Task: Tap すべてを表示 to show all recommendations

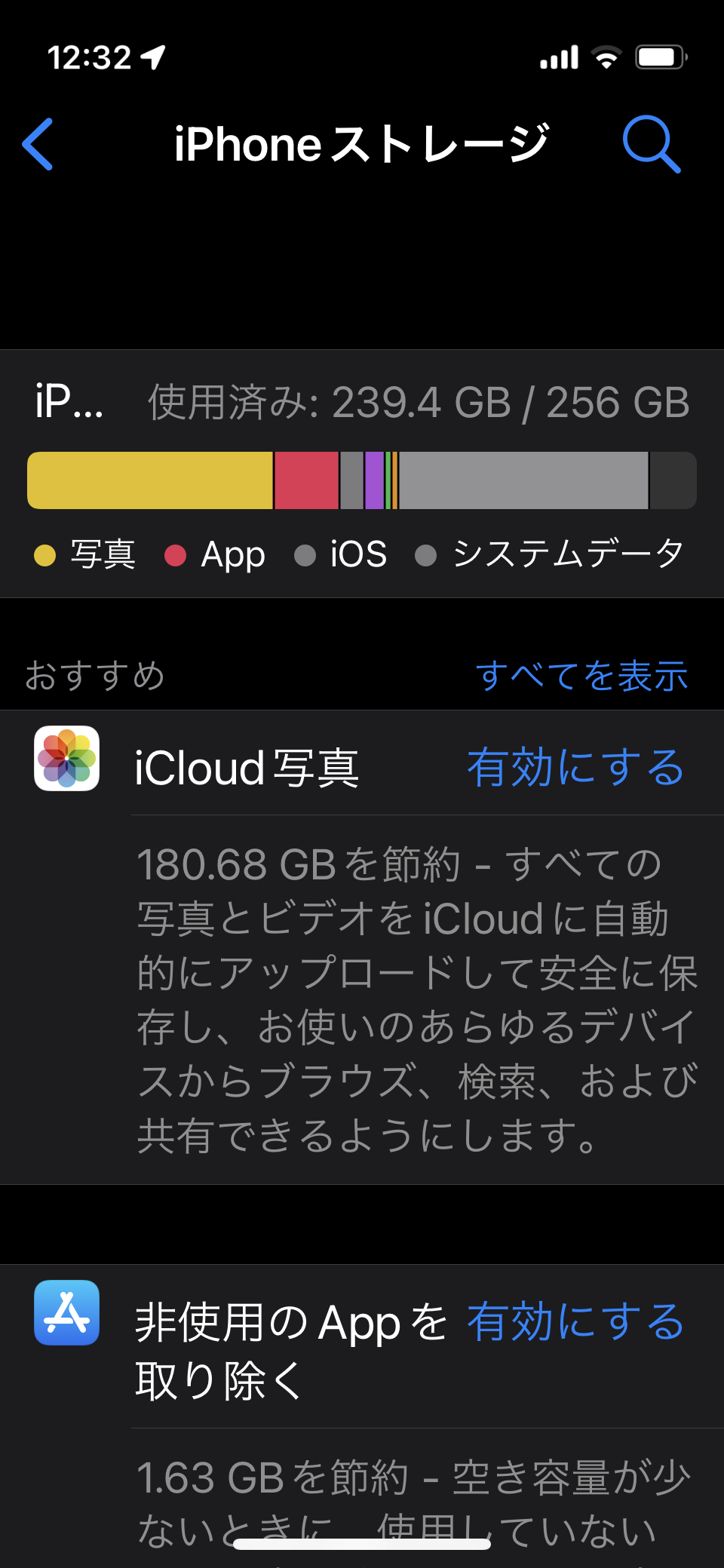Action: pos(581,676)
